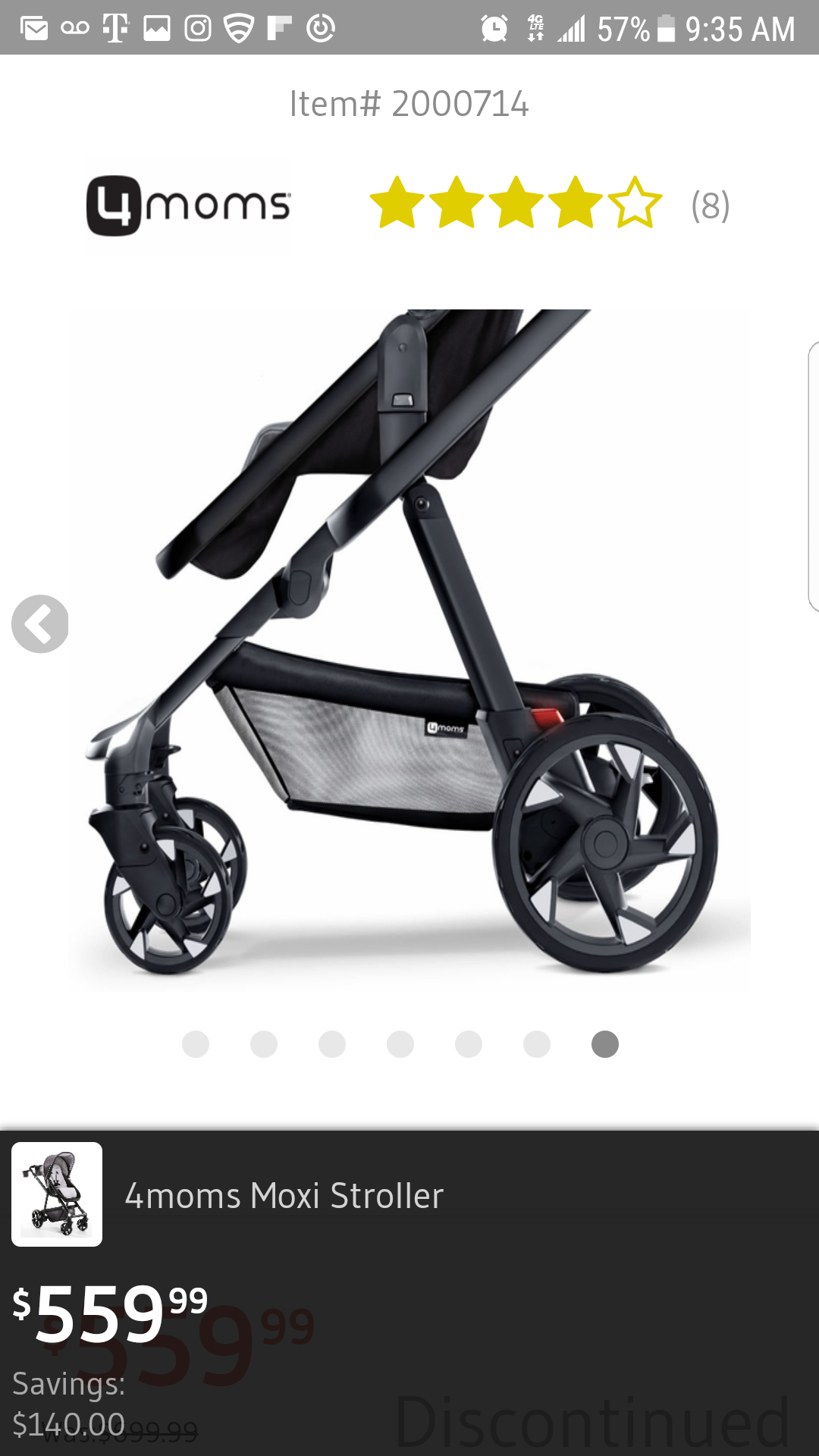Select the fourth image page dot
This screenshot has width=819, height=1456.
click(x=400, y=1044)
